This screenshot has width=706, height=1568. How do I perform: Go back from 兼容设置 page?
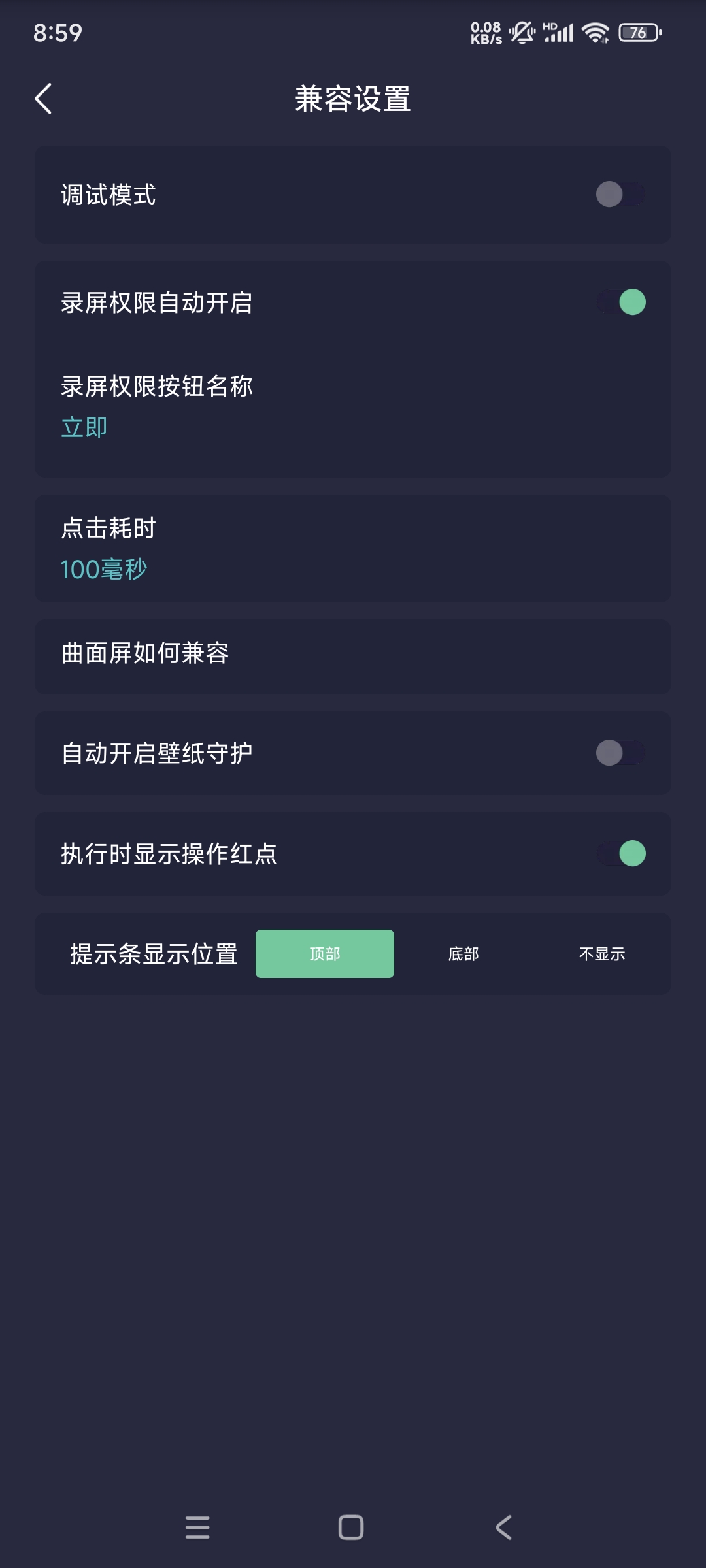[x=43, y=99]
